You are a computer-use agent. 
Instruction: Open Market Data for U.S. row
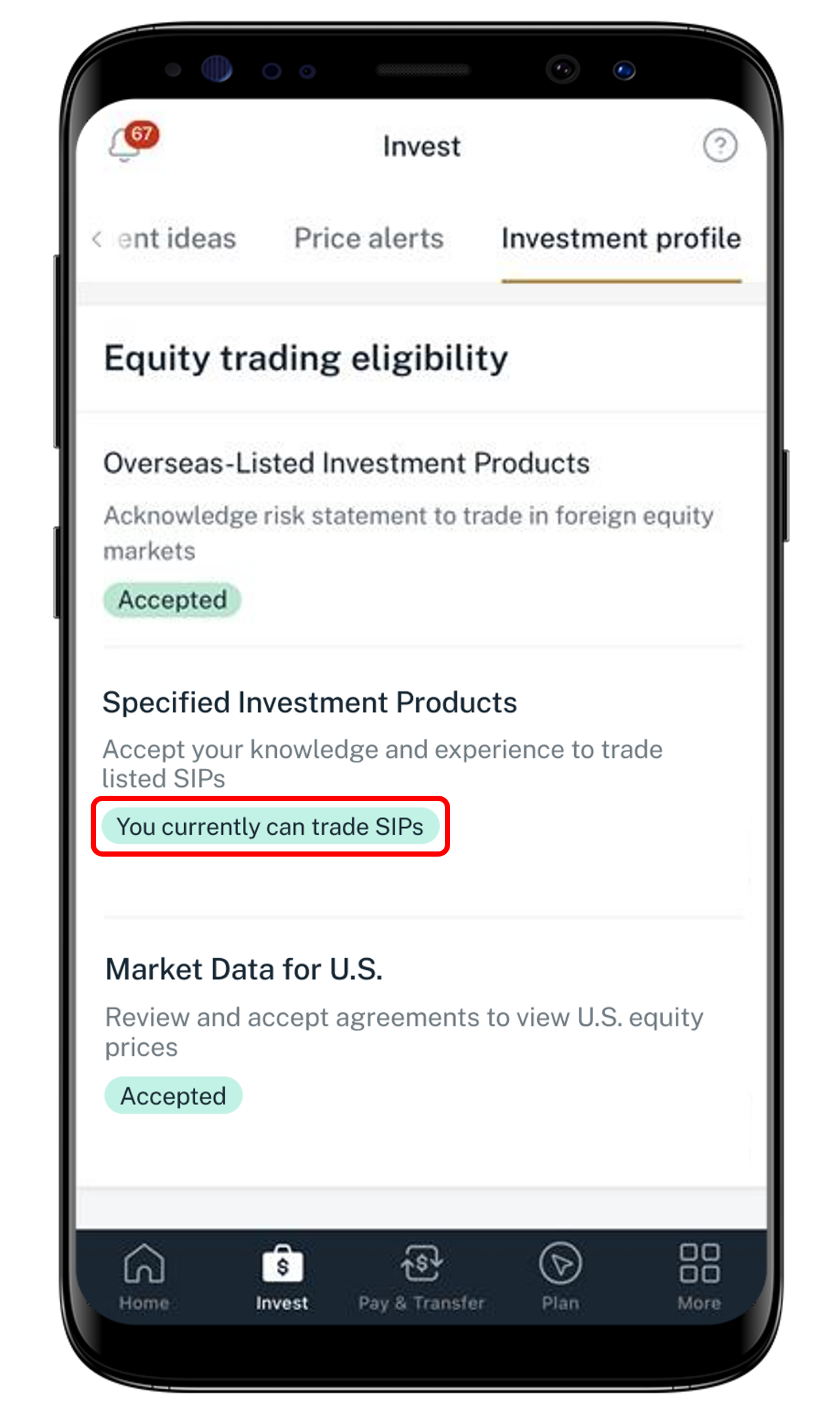coord(244,969)
